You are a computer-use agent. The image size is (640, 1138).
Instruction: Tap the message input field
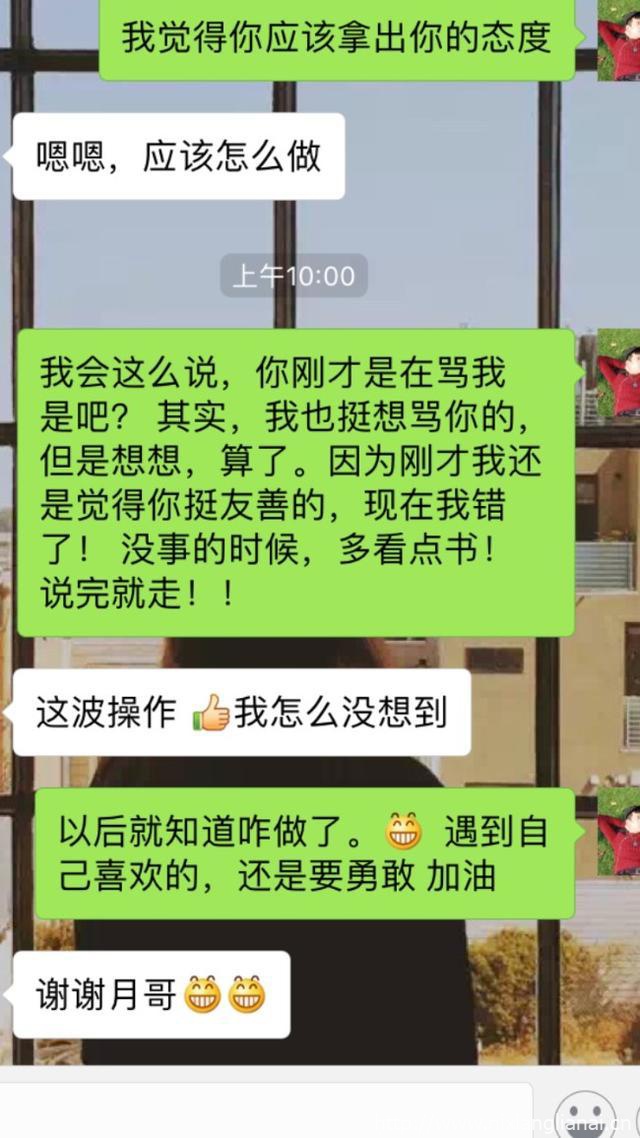point(265,1112)
